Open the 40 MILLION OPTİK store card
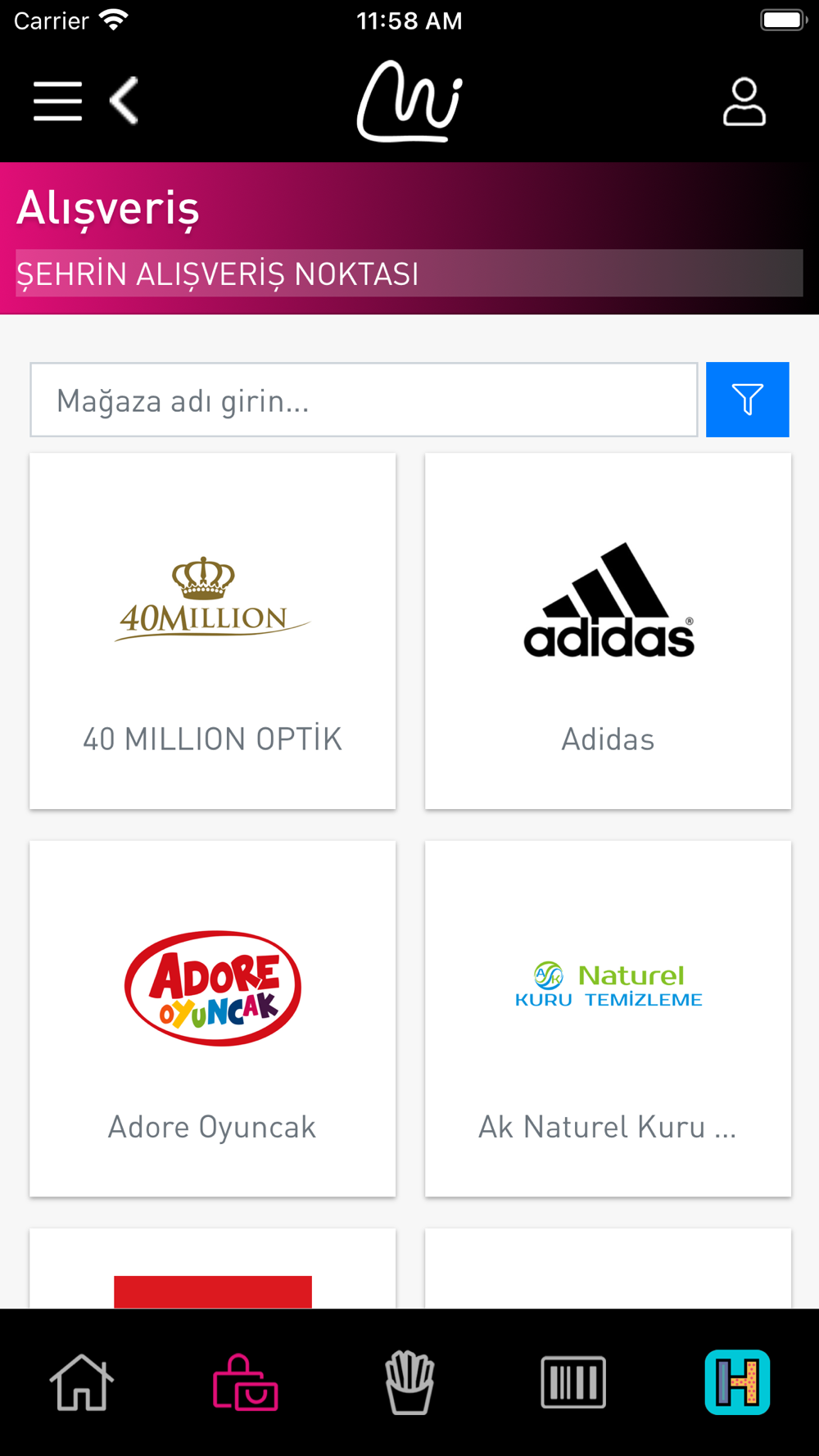Viewport: 819px width, 1456px height. [213, 631]
